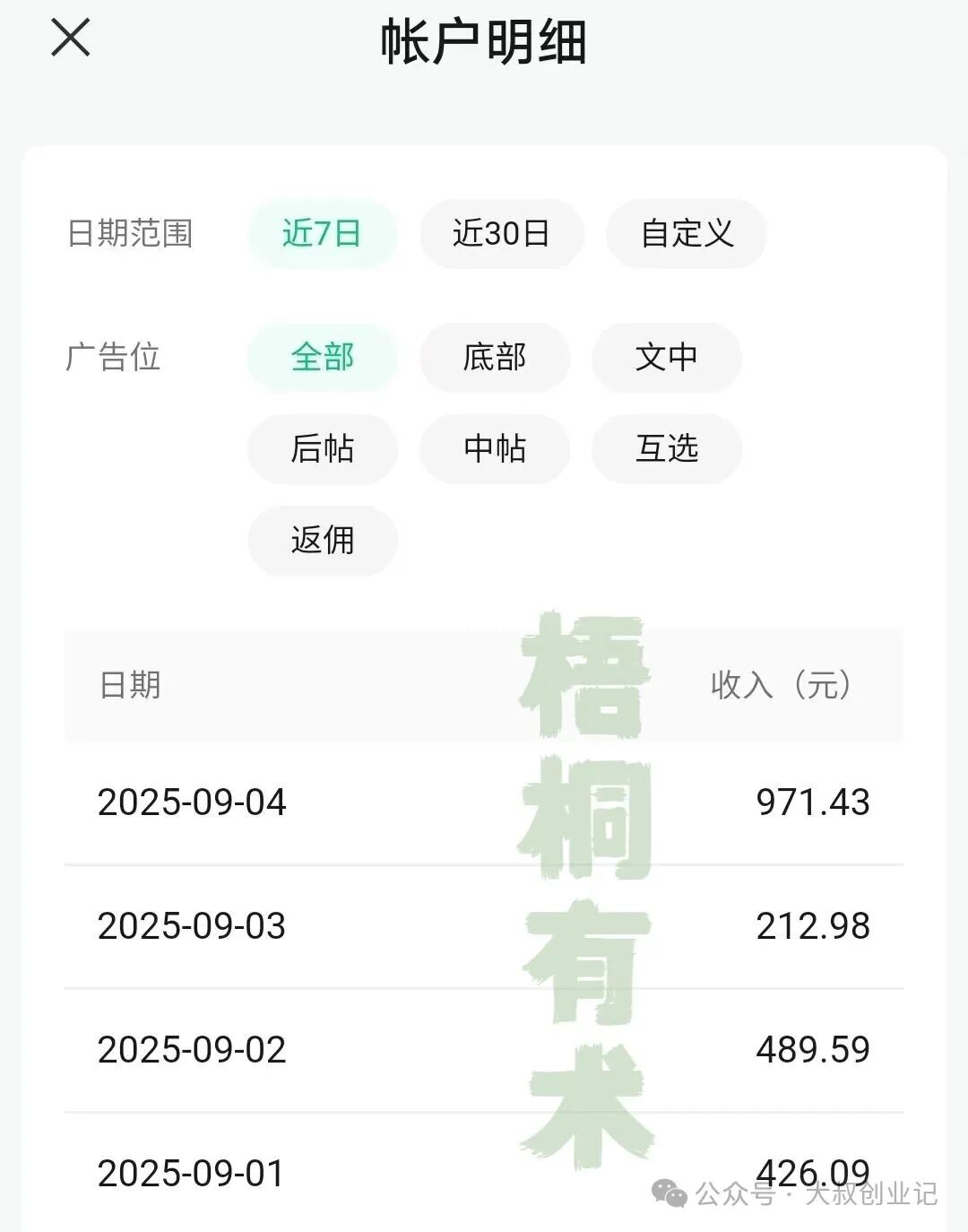Filter by 后帖 ad position
This screenshot has width=968, height=1232.
(x=321, y=450)
